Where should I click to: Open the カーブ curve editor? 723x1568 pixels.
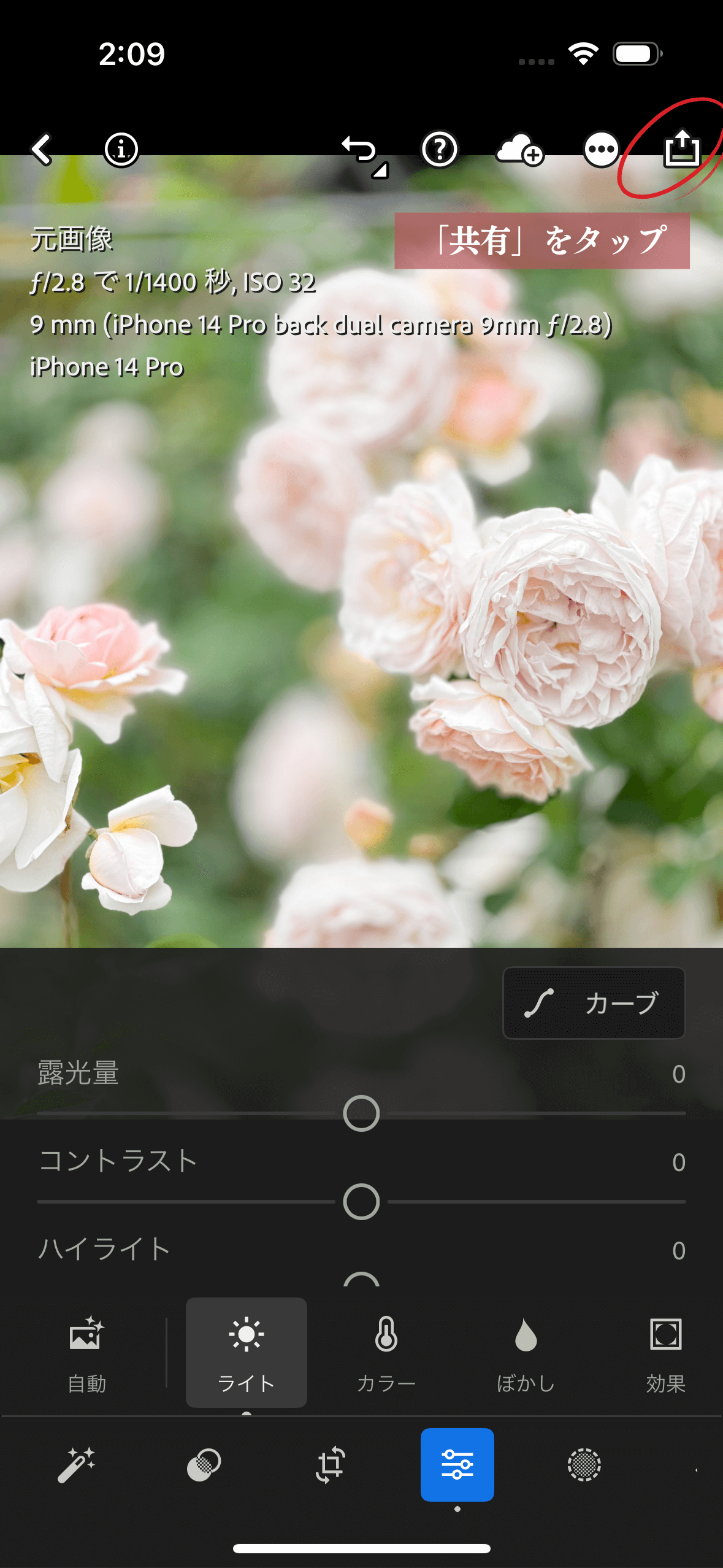(x=594, y=1003)
